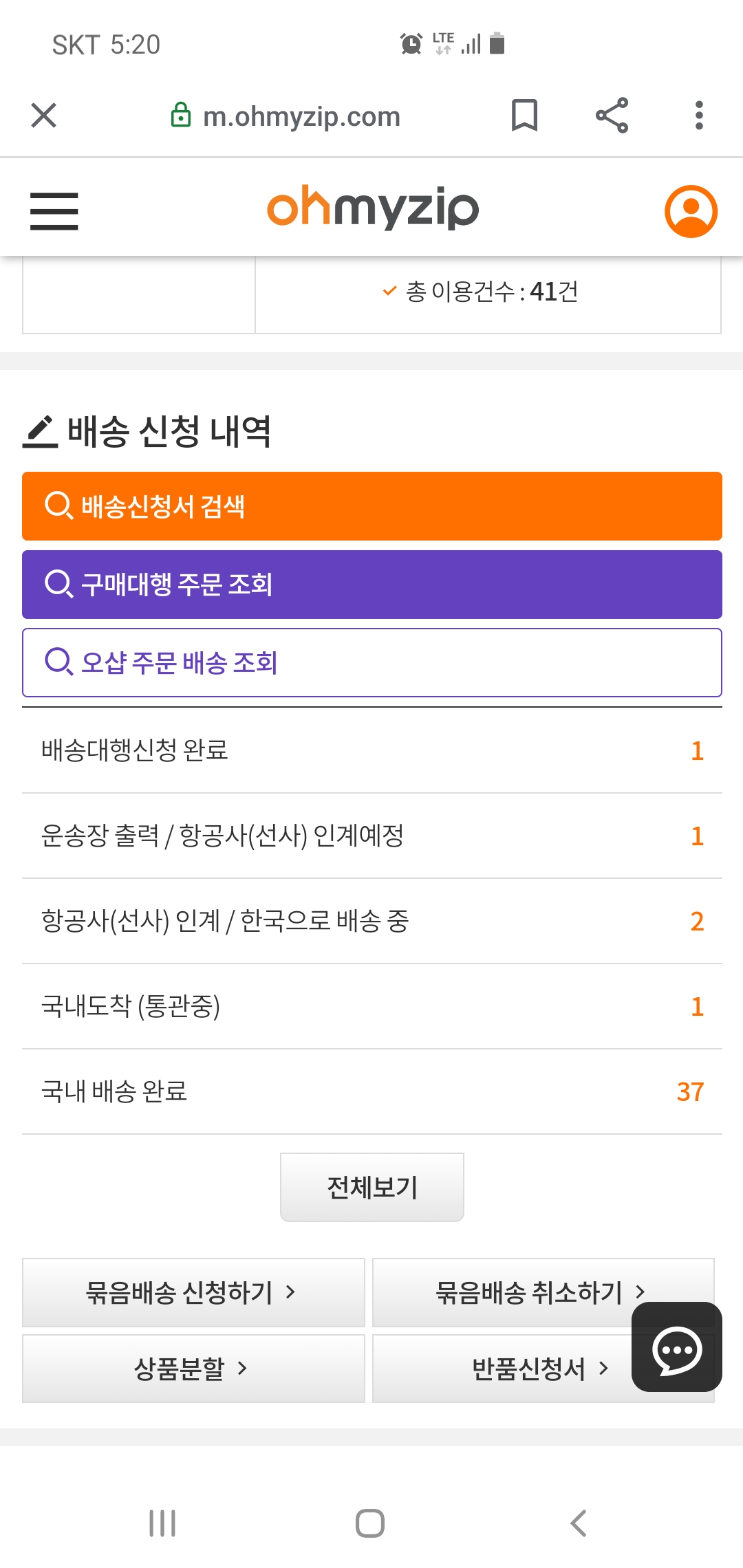Screen dimensions: 743x1568
Task: Share the current page
Action: tap(612, 116)
